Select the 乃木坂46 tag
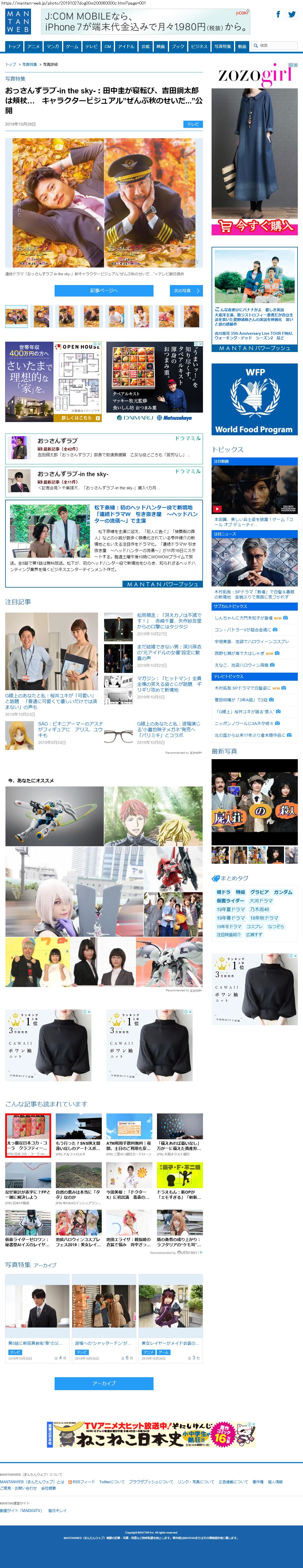Image resolution: width=303 pixels, height=1568 pixels. (260, 909)
